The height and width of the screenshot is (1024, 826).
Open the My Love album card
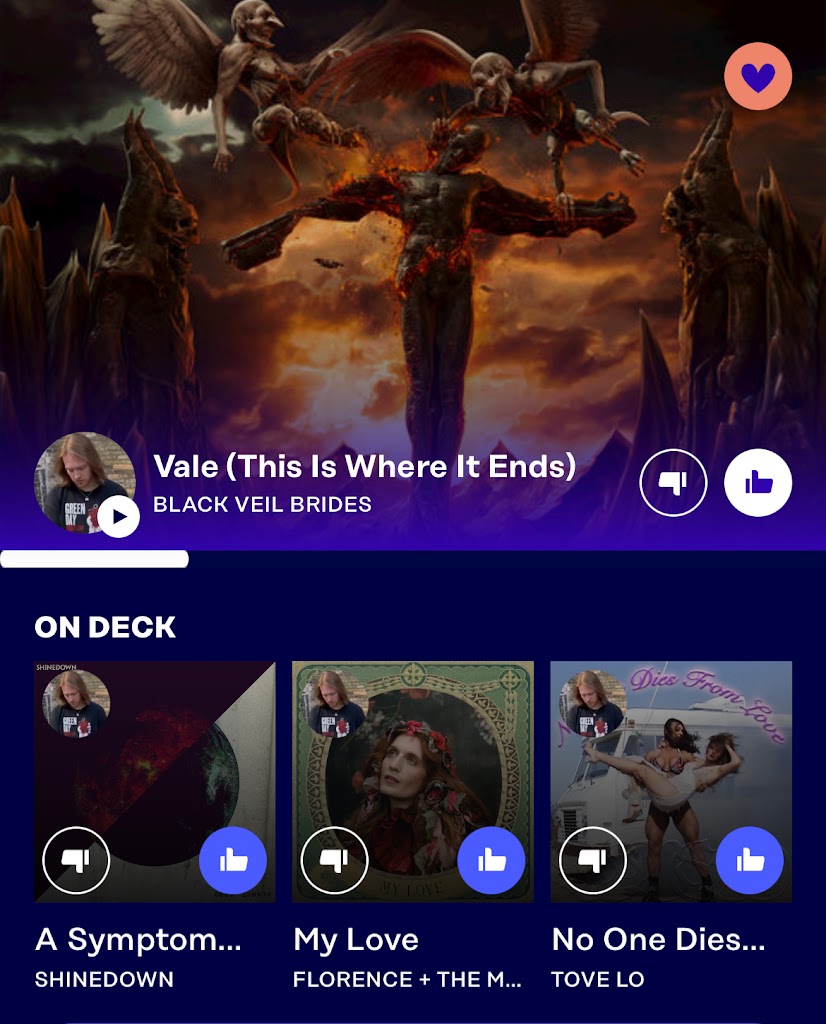tap(412, 760)
